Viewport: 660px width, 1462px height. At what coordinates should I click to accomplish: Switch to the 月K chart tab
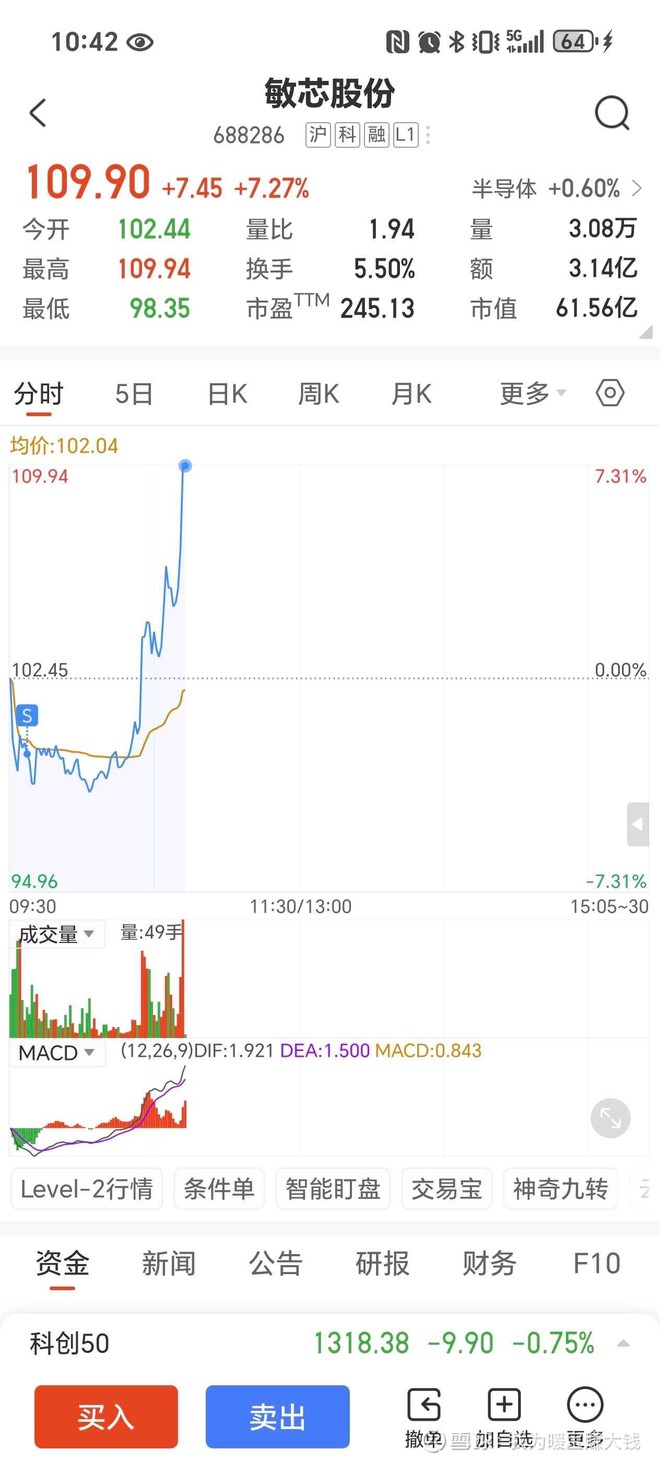click(411, 394)
